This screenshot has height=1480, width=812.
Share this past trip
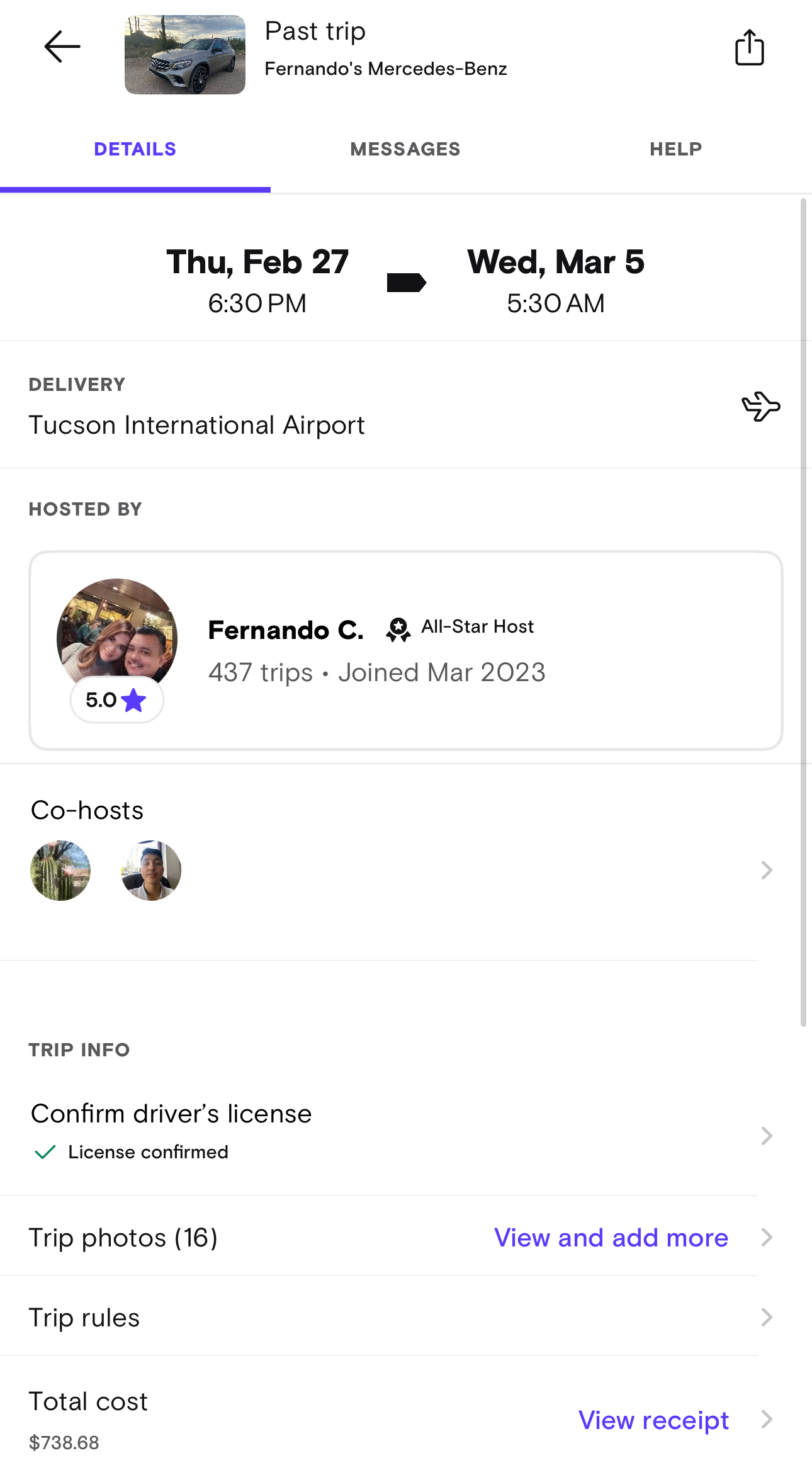click(749, 48)
